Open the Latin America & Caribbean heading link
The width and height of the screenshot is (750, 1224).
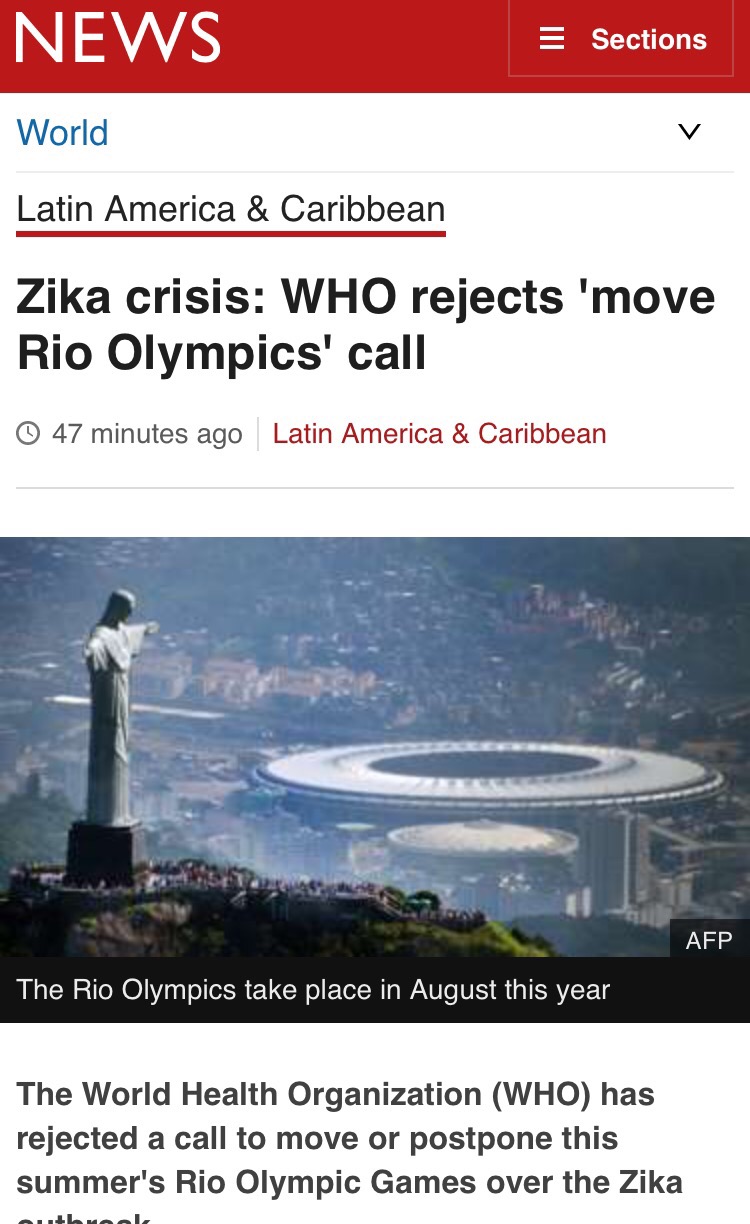coord(230,209)
